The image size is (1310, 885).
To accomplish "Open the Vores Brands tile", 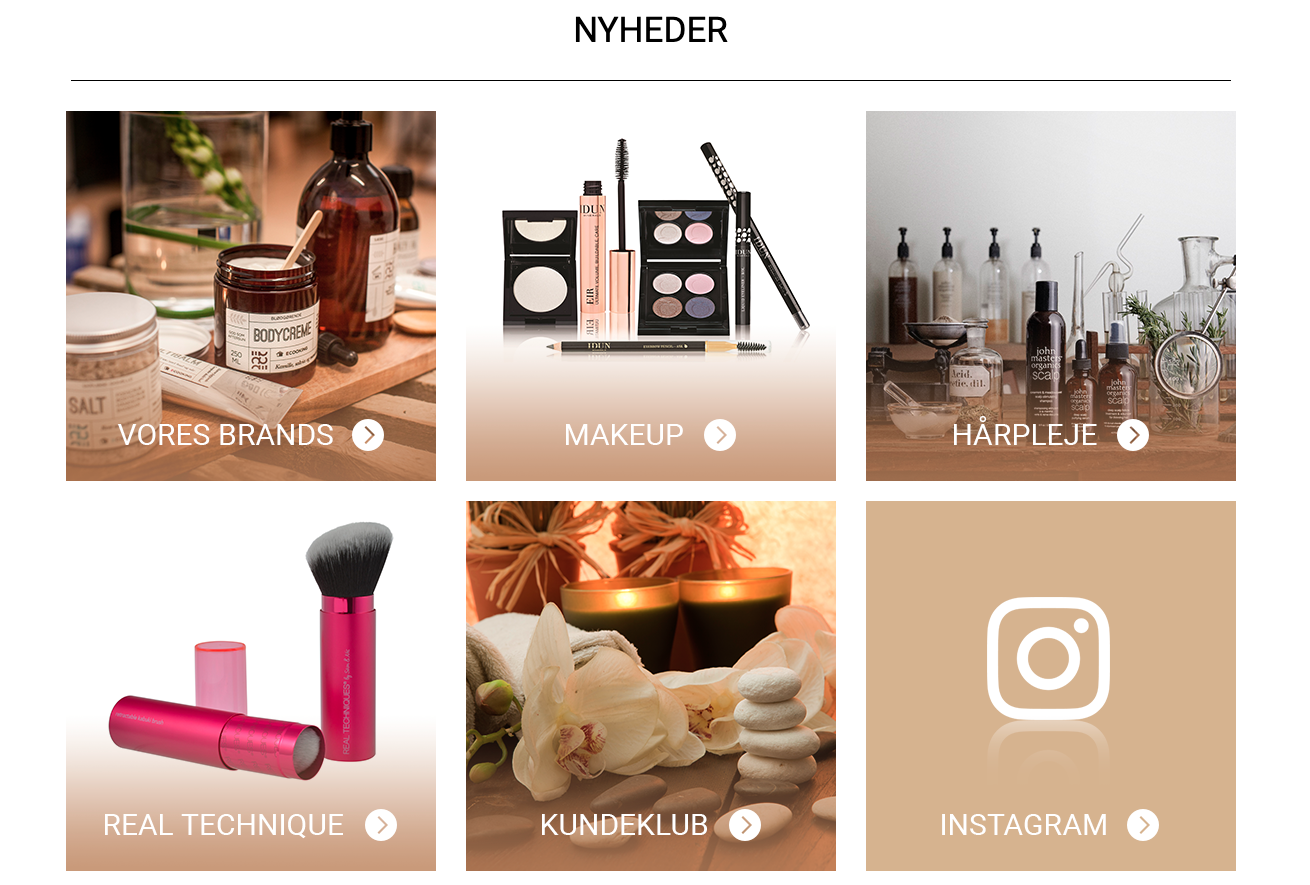I will (250, 296).
